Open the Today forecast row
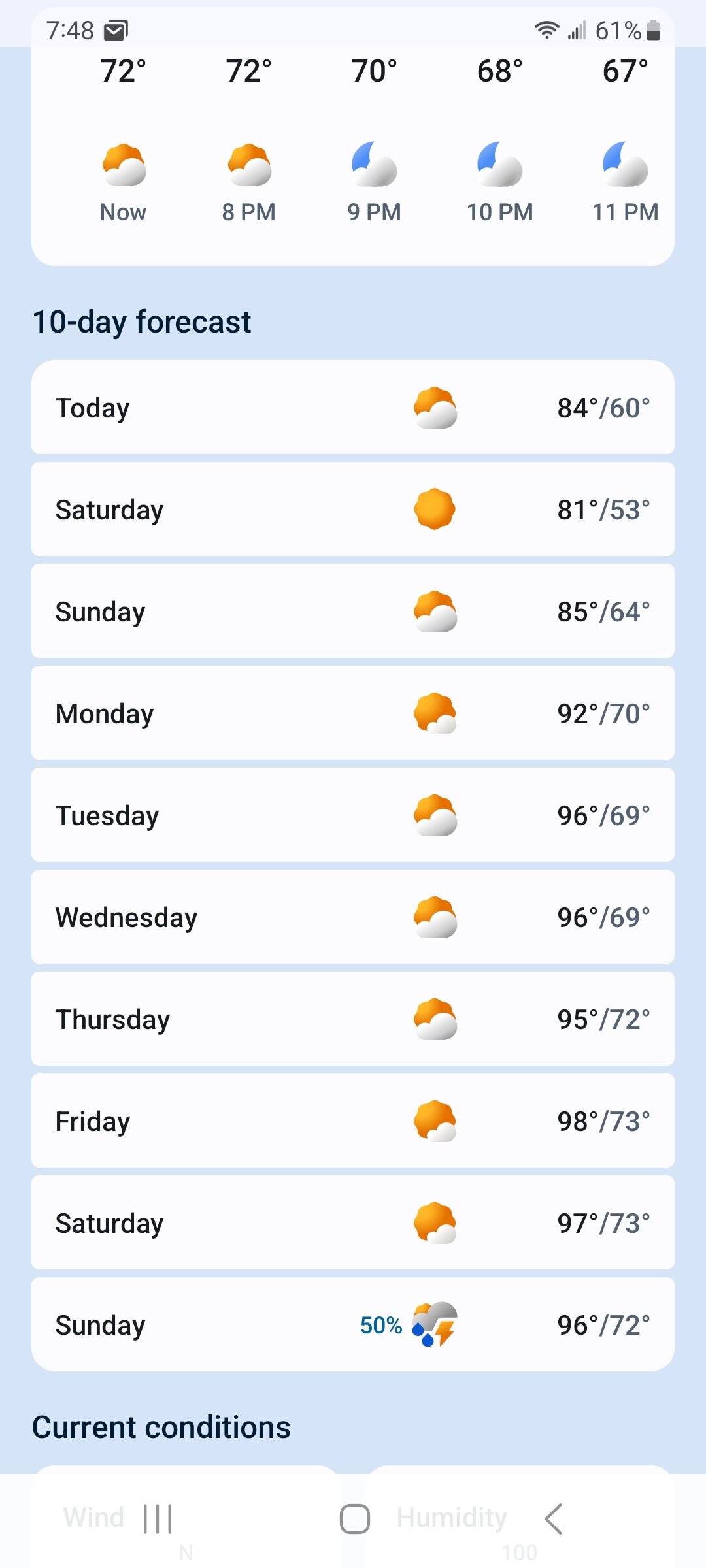 click(353, 407)
